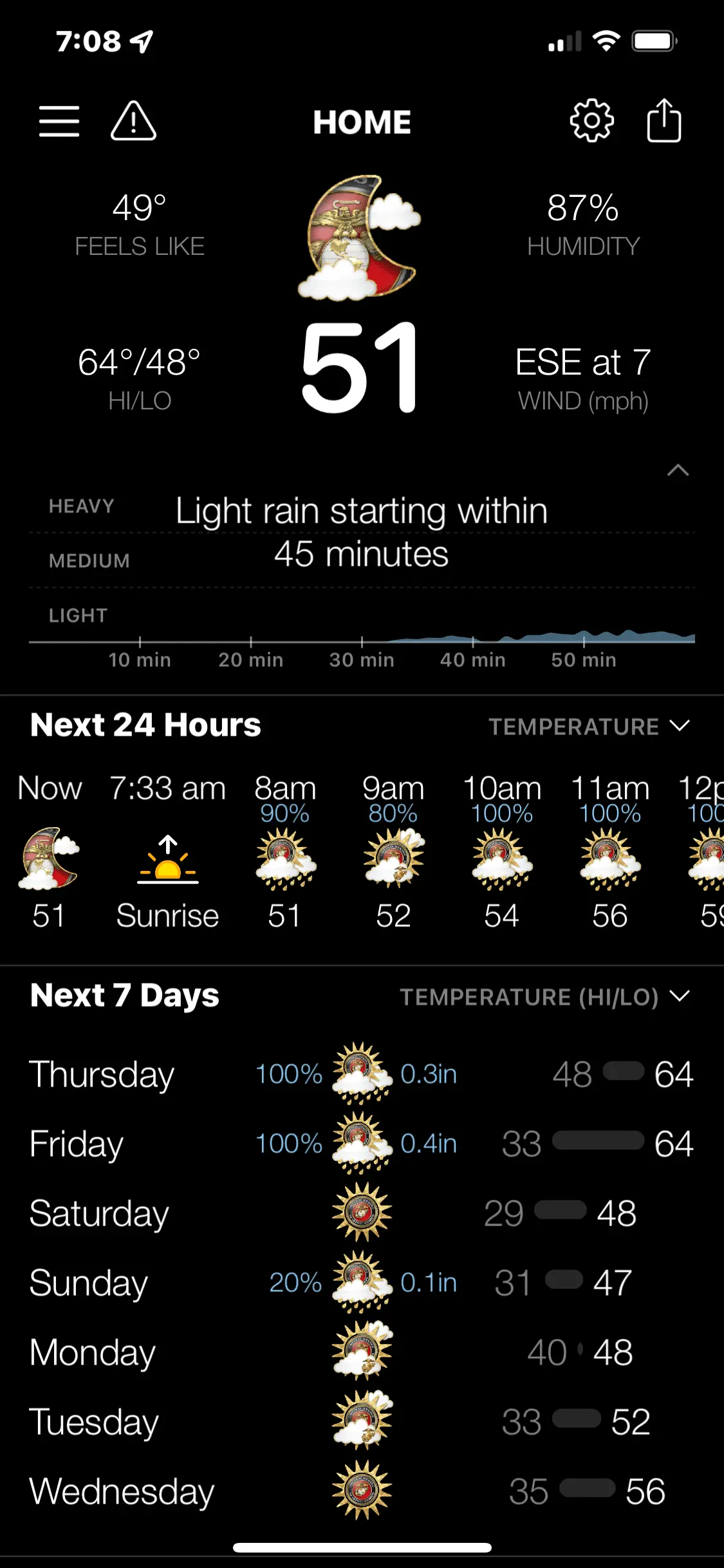The image size is (724, 1568).
Task: Open Friday's forecast details
Action: click(360, 1144)
